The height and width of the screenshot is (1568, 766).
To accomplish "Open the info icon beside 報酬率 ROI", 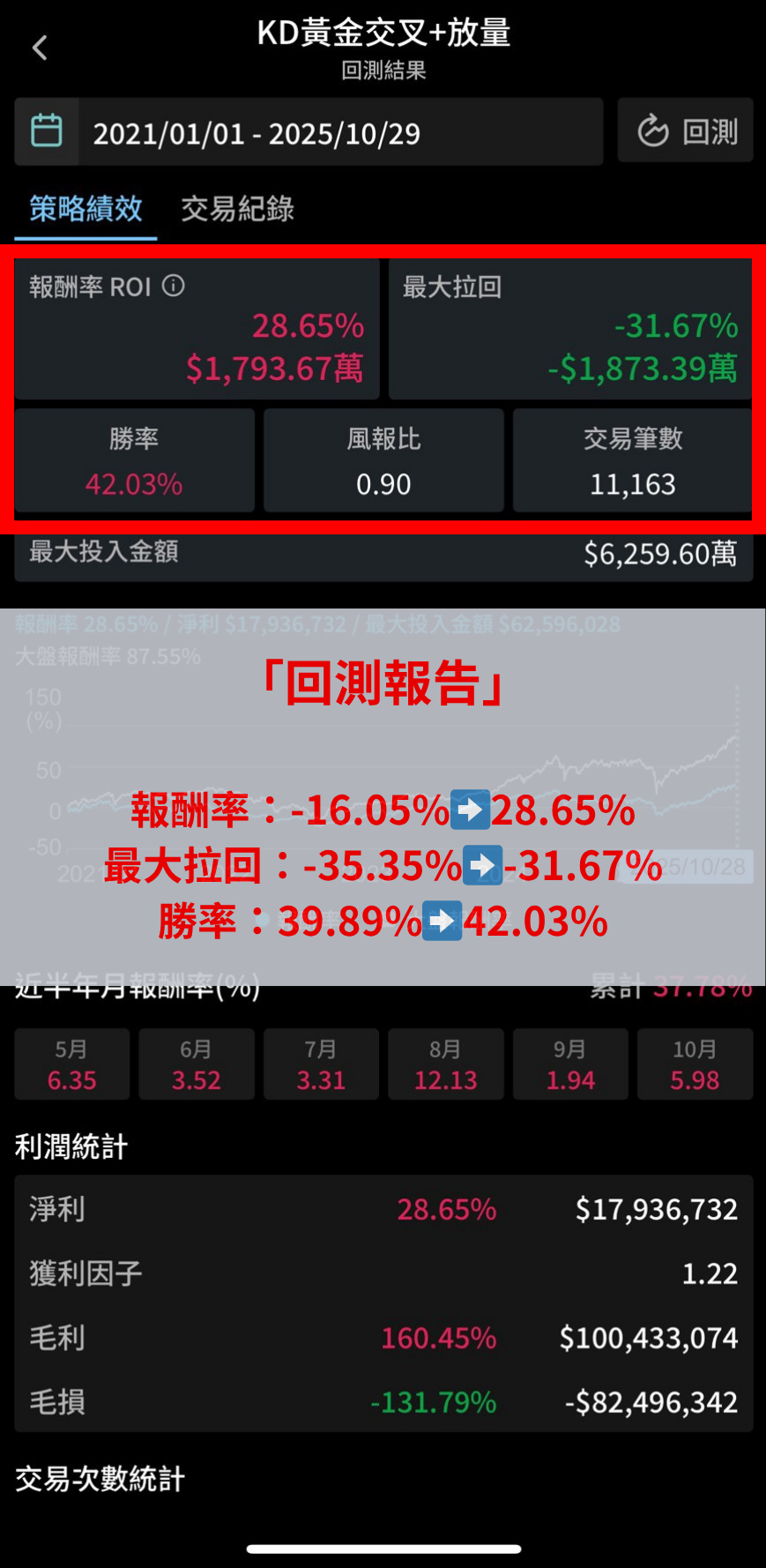I will (x=174, y=286).
